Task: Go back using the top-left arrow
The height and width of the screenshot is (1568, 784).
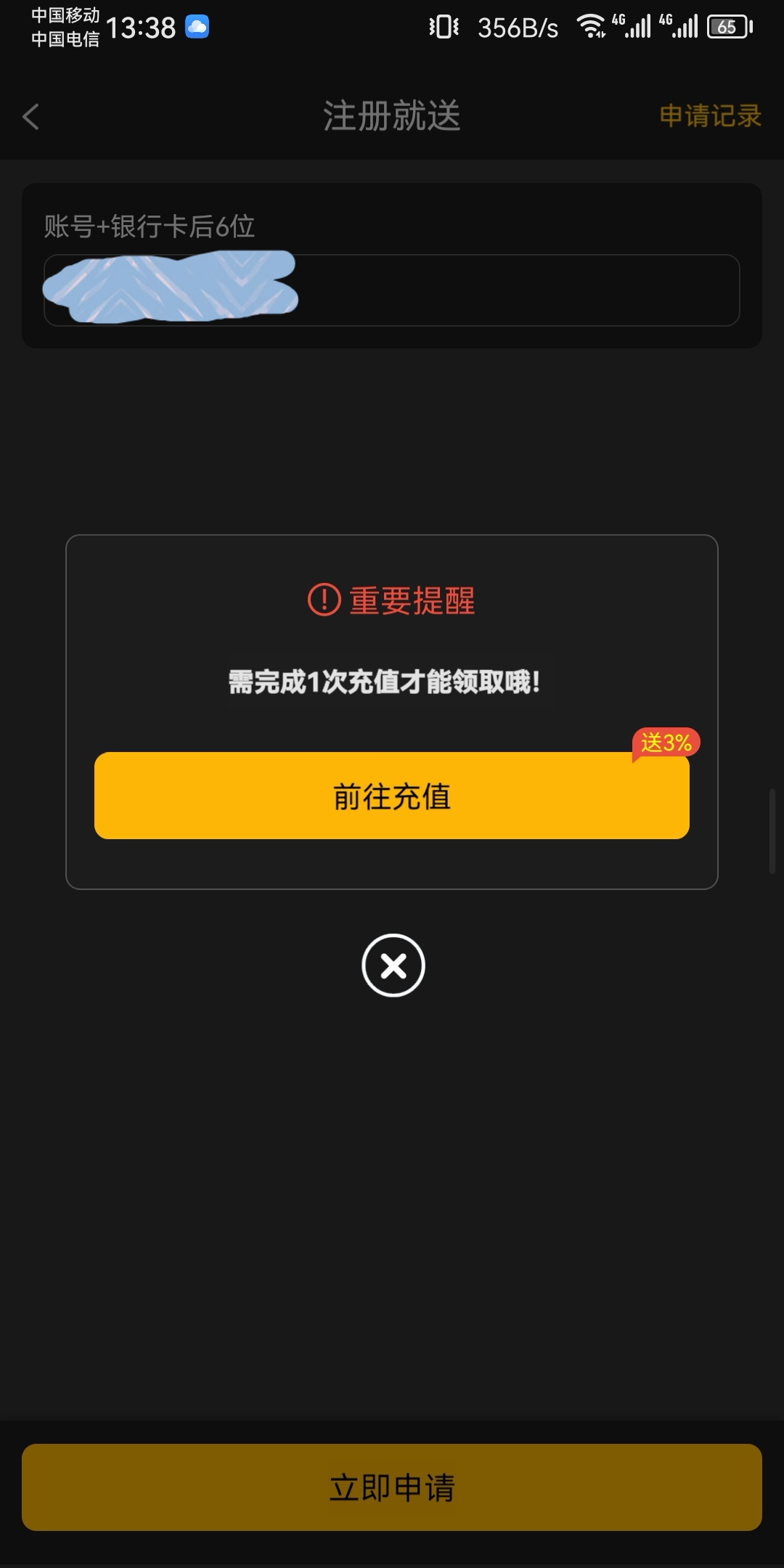Action: point(30,117)
